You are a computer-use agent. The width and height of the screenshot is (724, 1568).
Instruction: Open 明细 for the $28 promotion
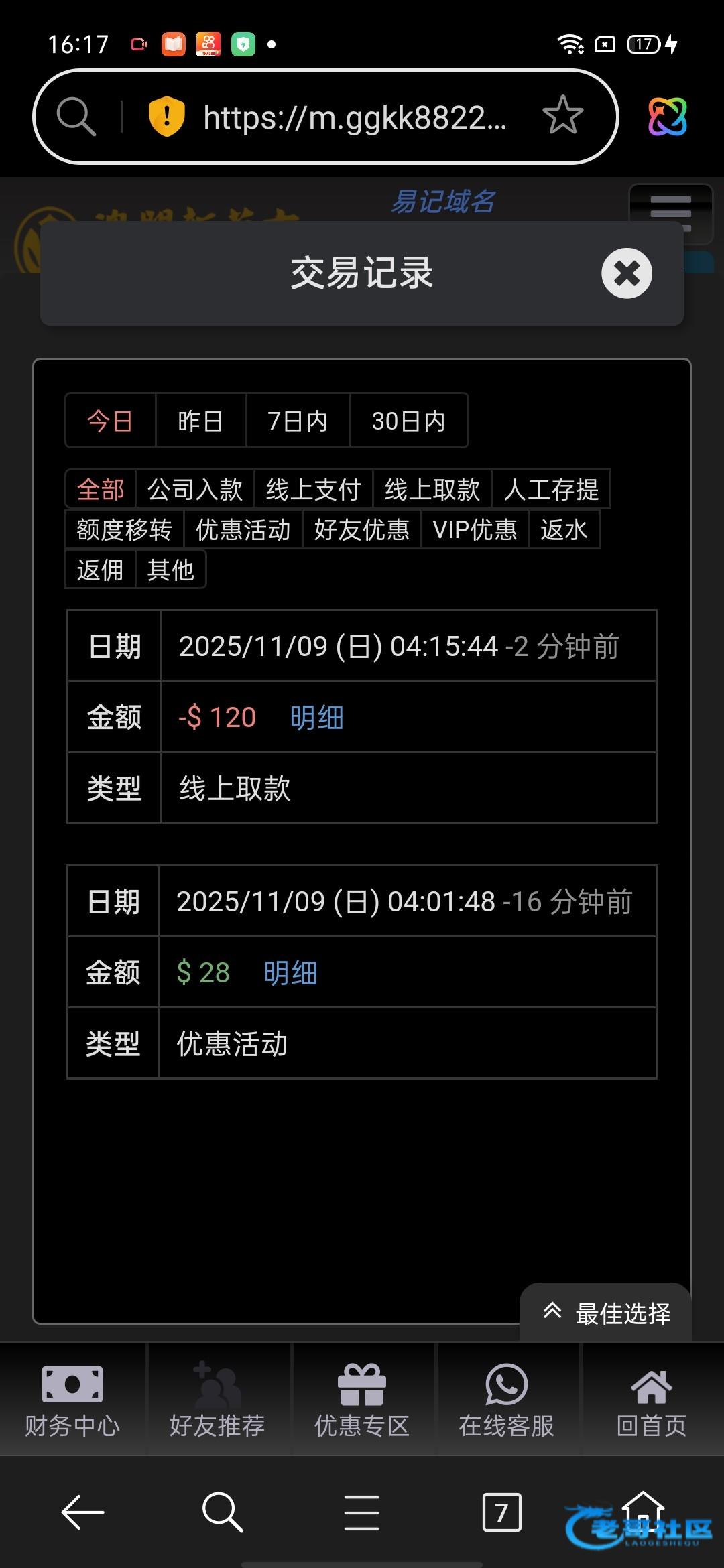290,973
